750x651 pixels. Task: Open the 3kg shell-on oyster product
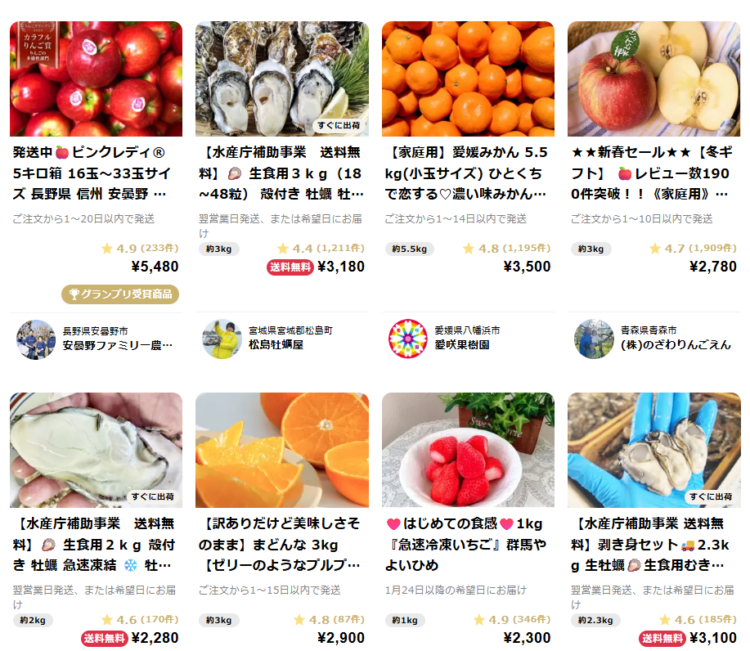[x=281, y=78]
